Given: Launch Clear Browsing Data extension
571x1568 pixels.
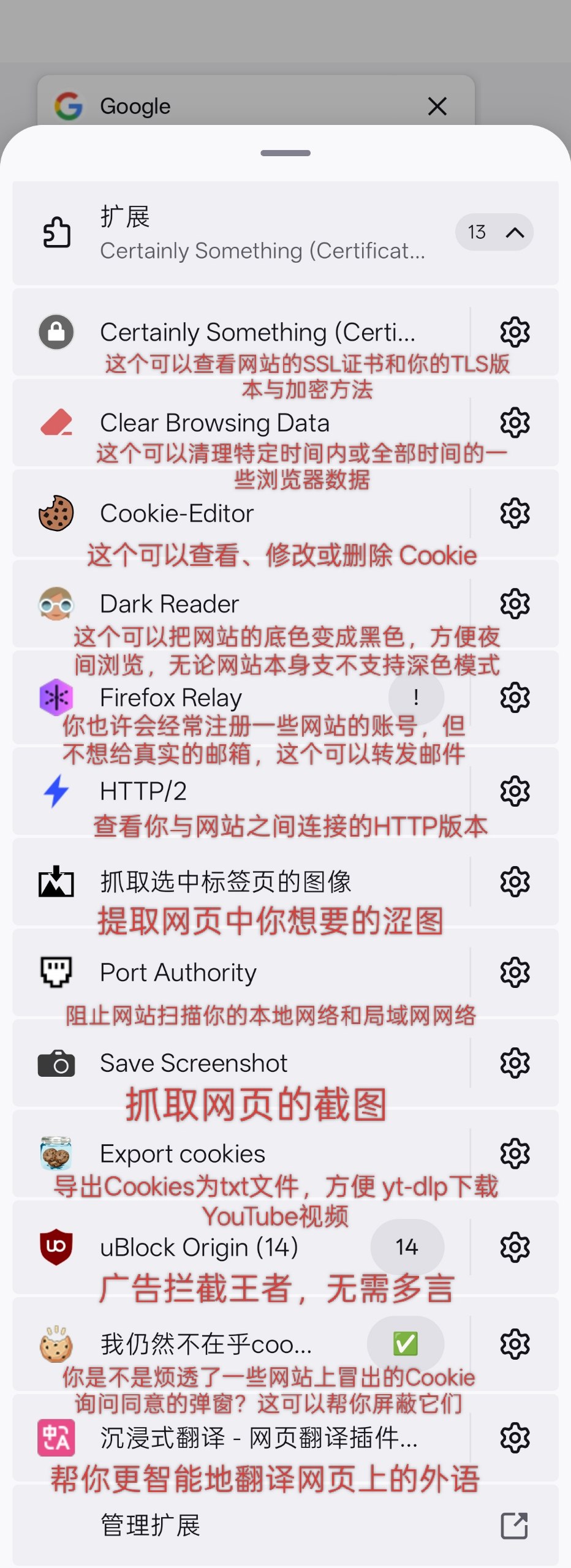Looking at the screenshot, I should (214, 423).
